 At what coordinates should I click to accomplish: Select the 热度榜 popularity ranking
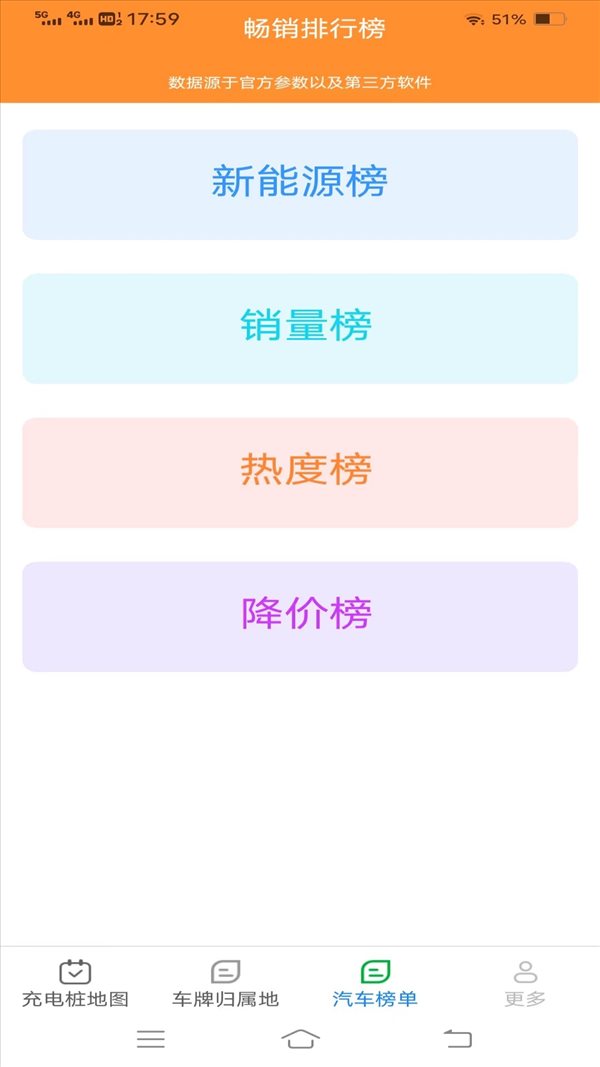(300, 473)
